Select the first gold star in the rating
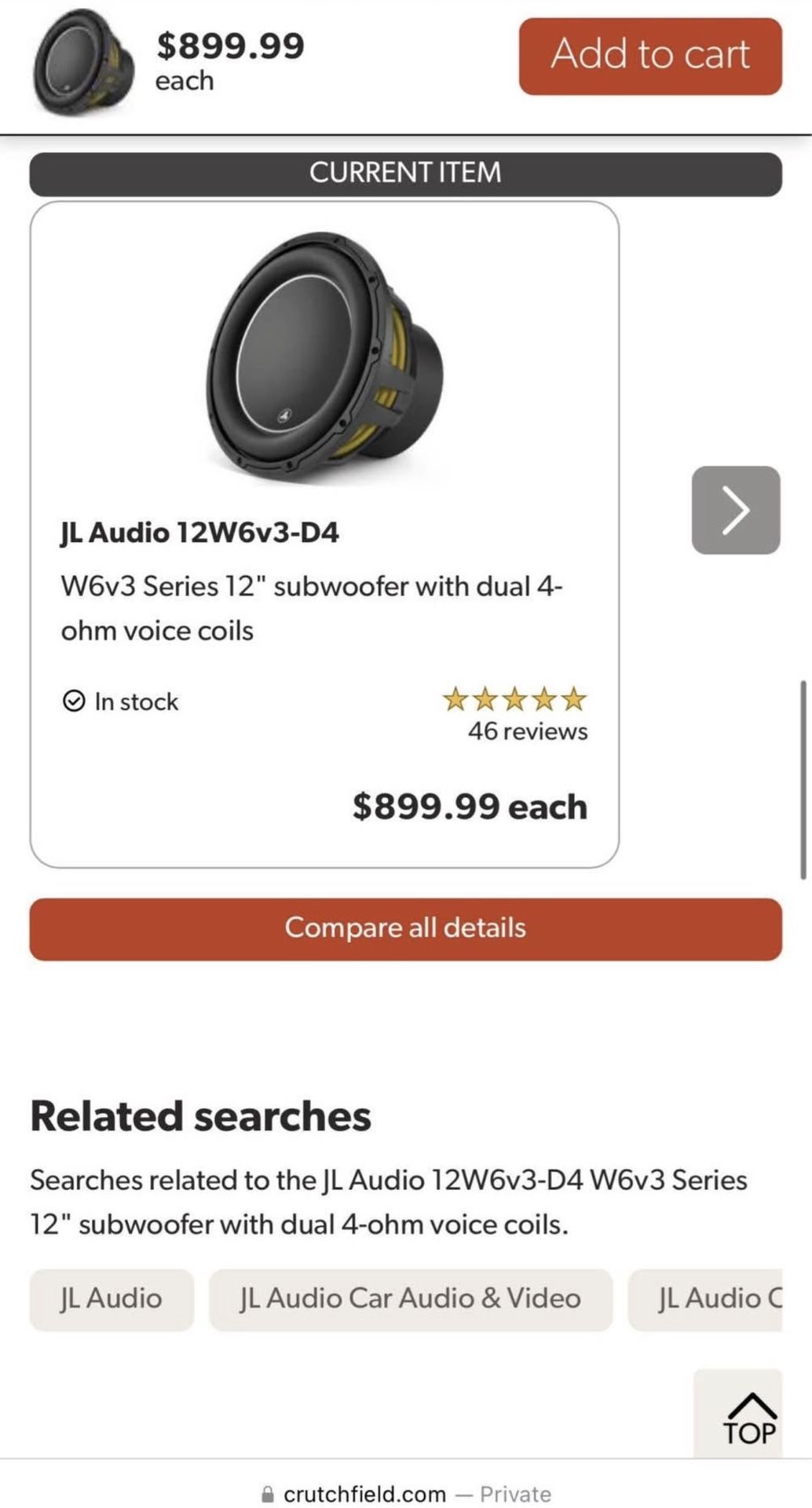The image size is (812, 1508). pyautogui.click(x=455, y=697)
